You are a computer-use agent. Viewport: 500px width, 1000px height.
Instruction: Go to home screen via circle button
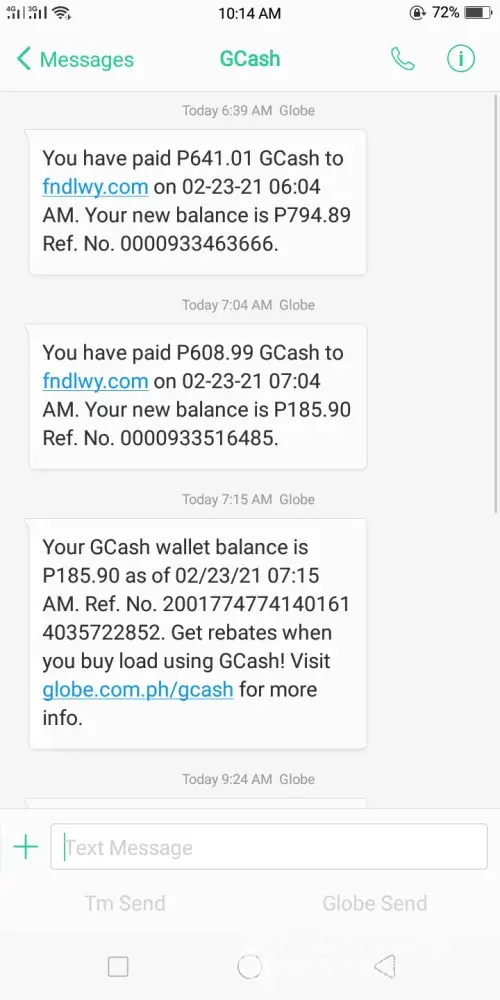[249, 967]
